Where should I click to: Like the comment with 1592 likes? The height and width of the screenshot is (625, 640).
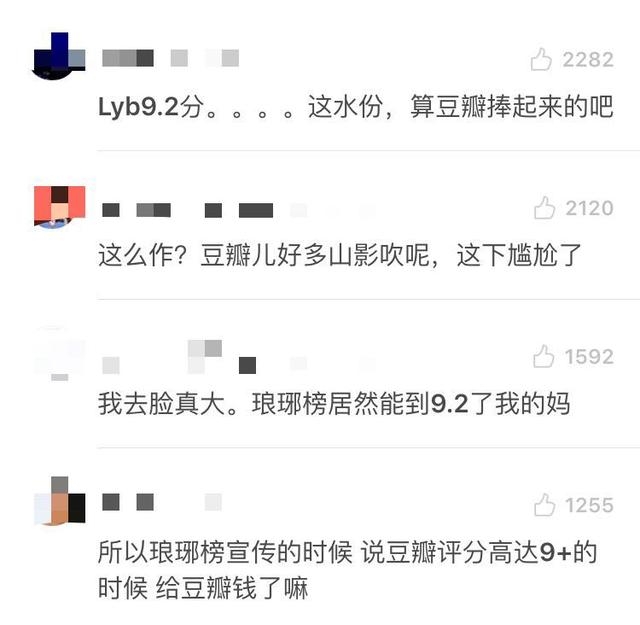[x=544, y=356]
